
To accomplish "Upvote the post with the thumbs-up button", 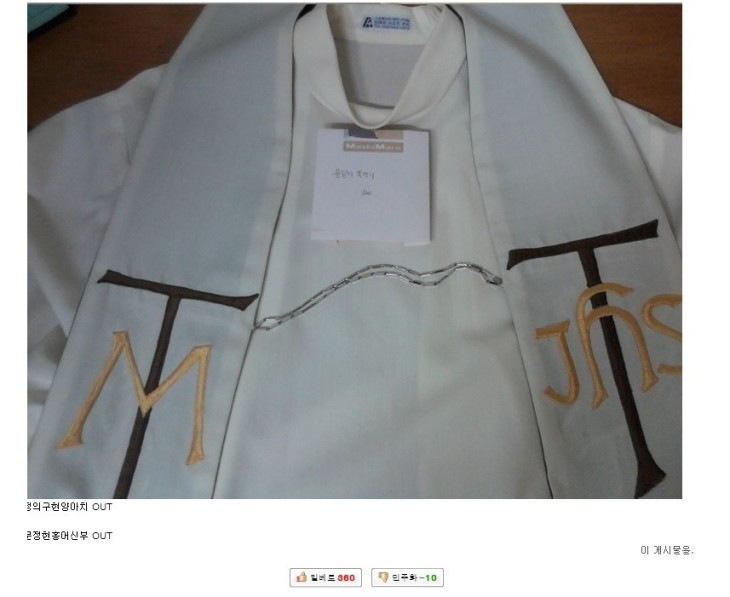I will (325, 578).
